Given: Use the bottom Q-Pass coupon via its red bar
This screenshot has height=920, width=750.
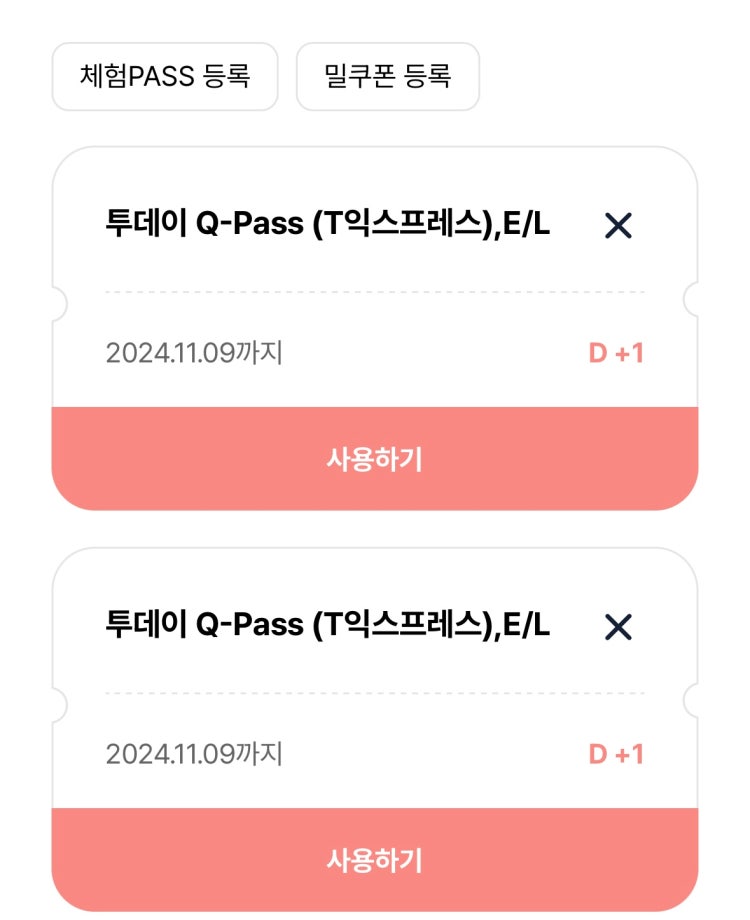Looking at the screenshot, I should tap(375, 860).
